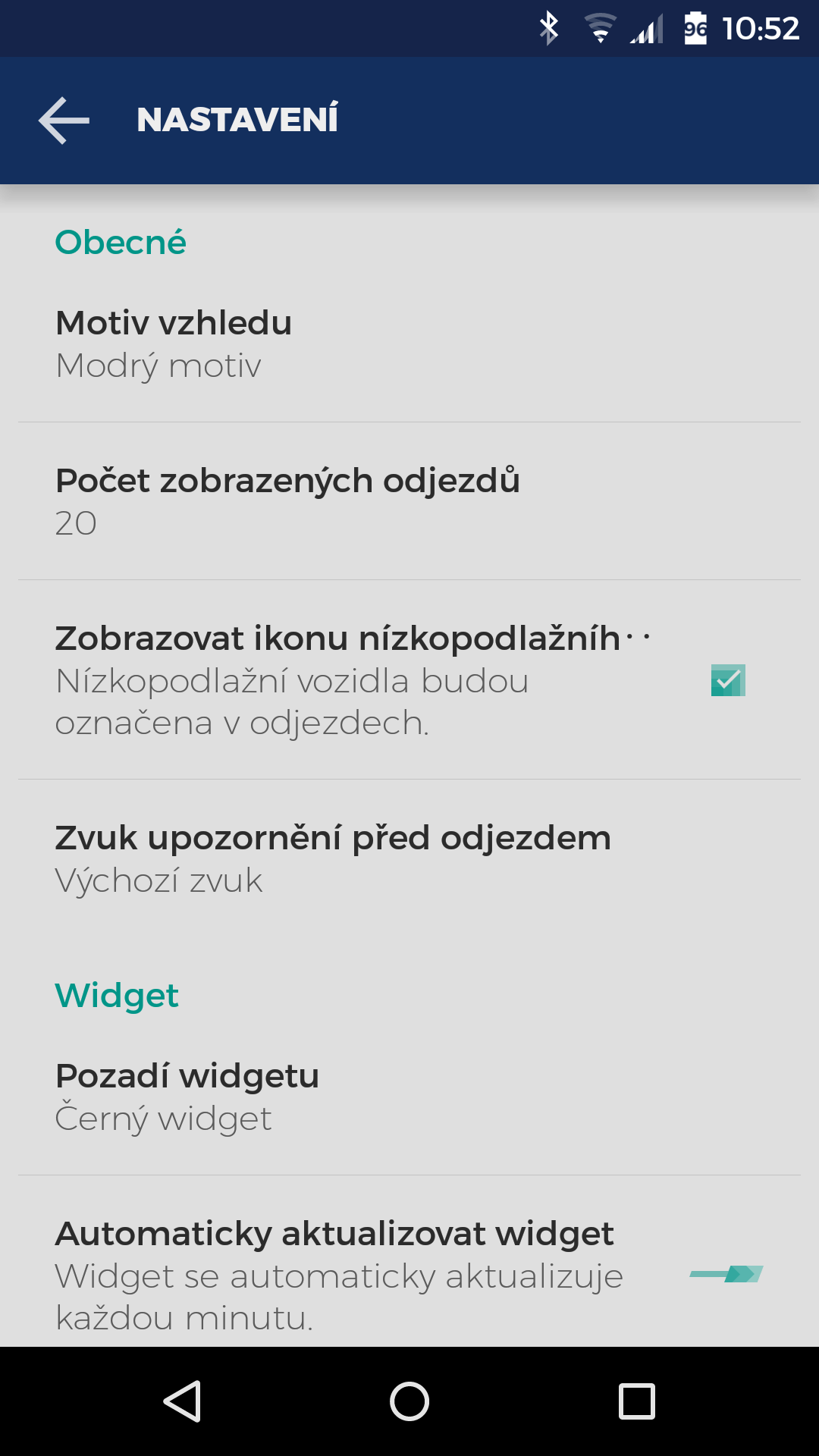The image size is (819, 1456).
Task: Toggle Automaticky aktualizovat widget
Action: point(726,1274)
